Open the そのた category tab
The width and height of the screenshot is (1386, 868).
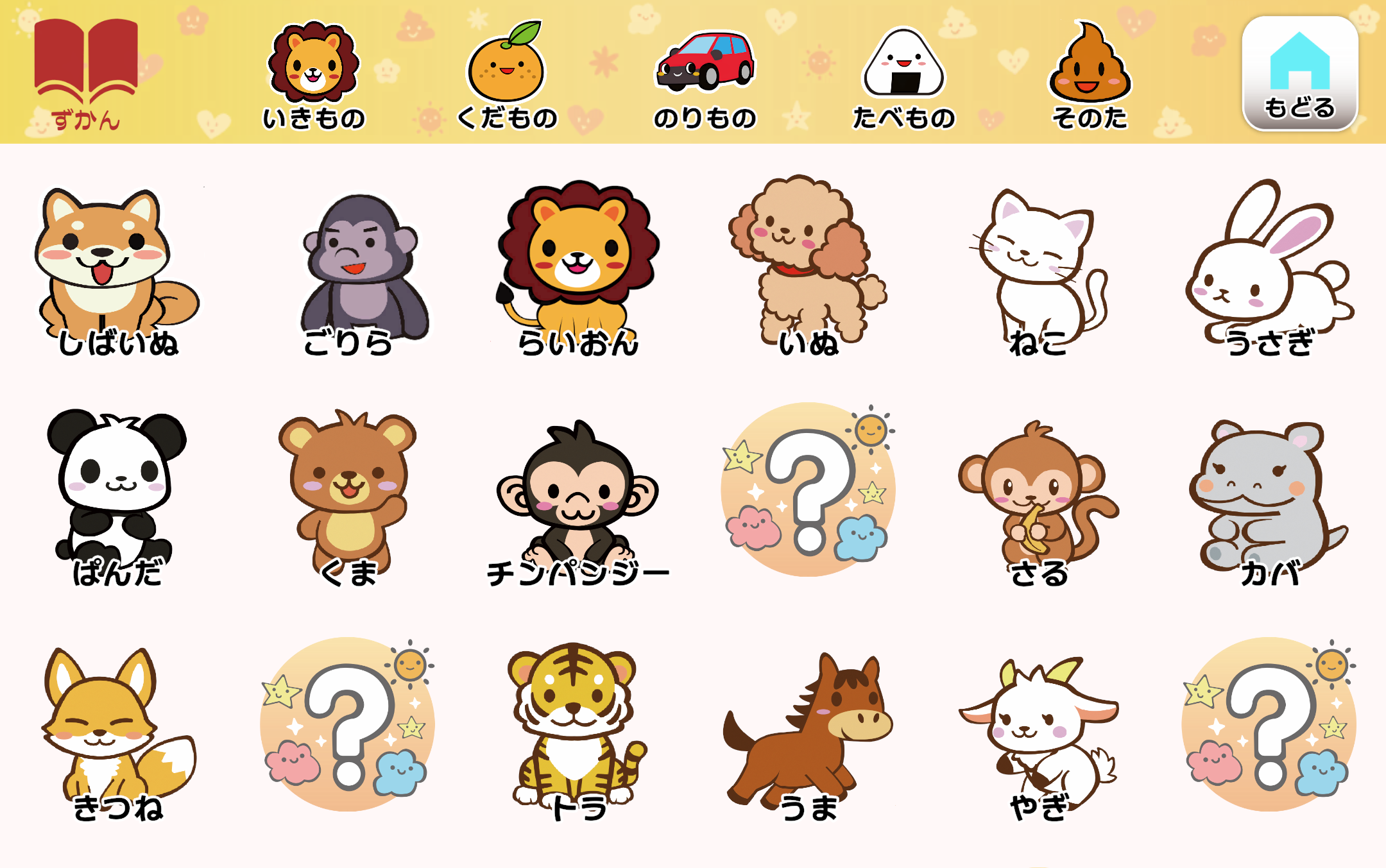pyautogui.click(x=1090, y=75)
